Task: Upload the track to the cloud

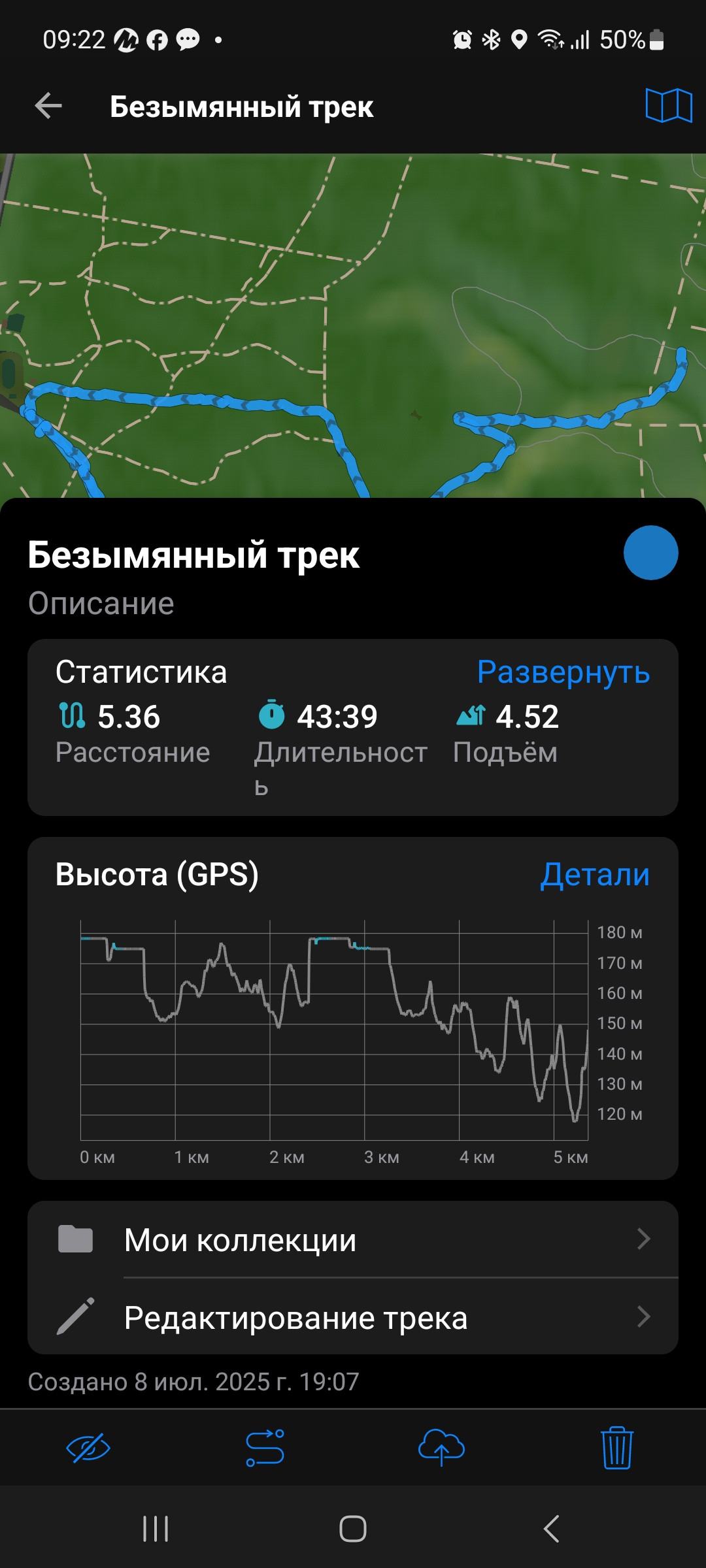Action: pos(441,1447)
